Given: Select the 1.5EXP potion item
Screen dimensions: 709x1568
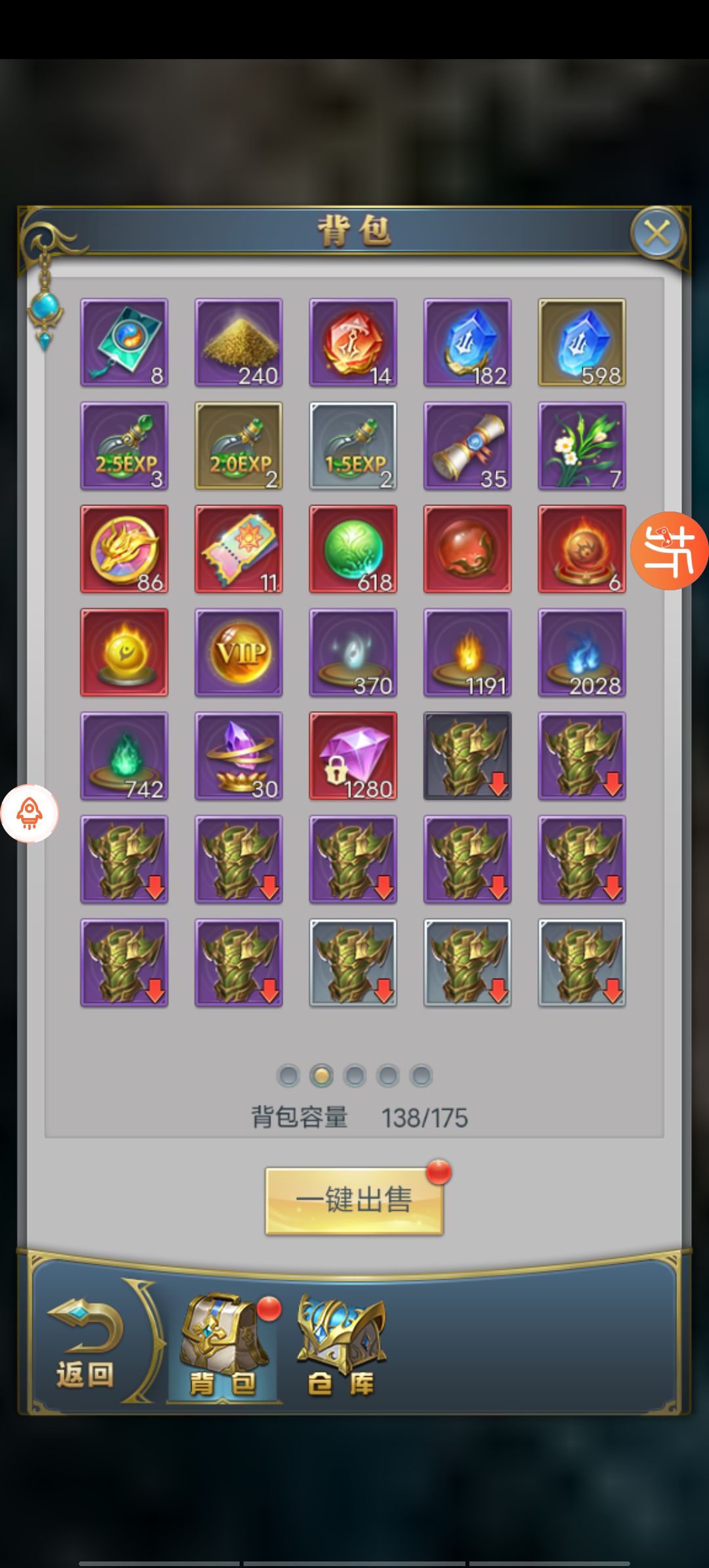Looking at the screenshot, I should coord(353,446).
